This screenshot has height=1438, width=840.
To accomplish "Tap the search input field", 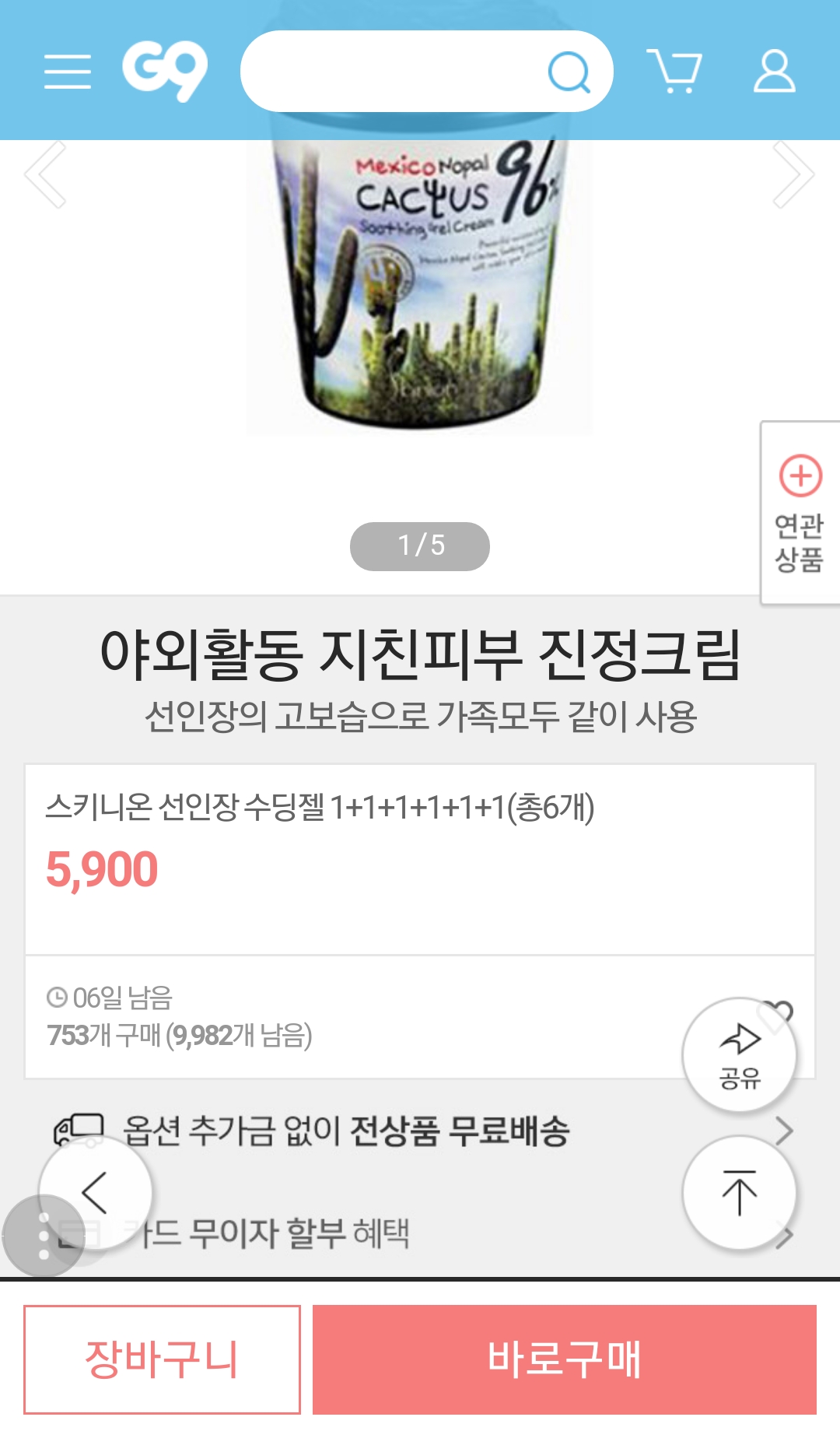I will [x=389, y=72].
